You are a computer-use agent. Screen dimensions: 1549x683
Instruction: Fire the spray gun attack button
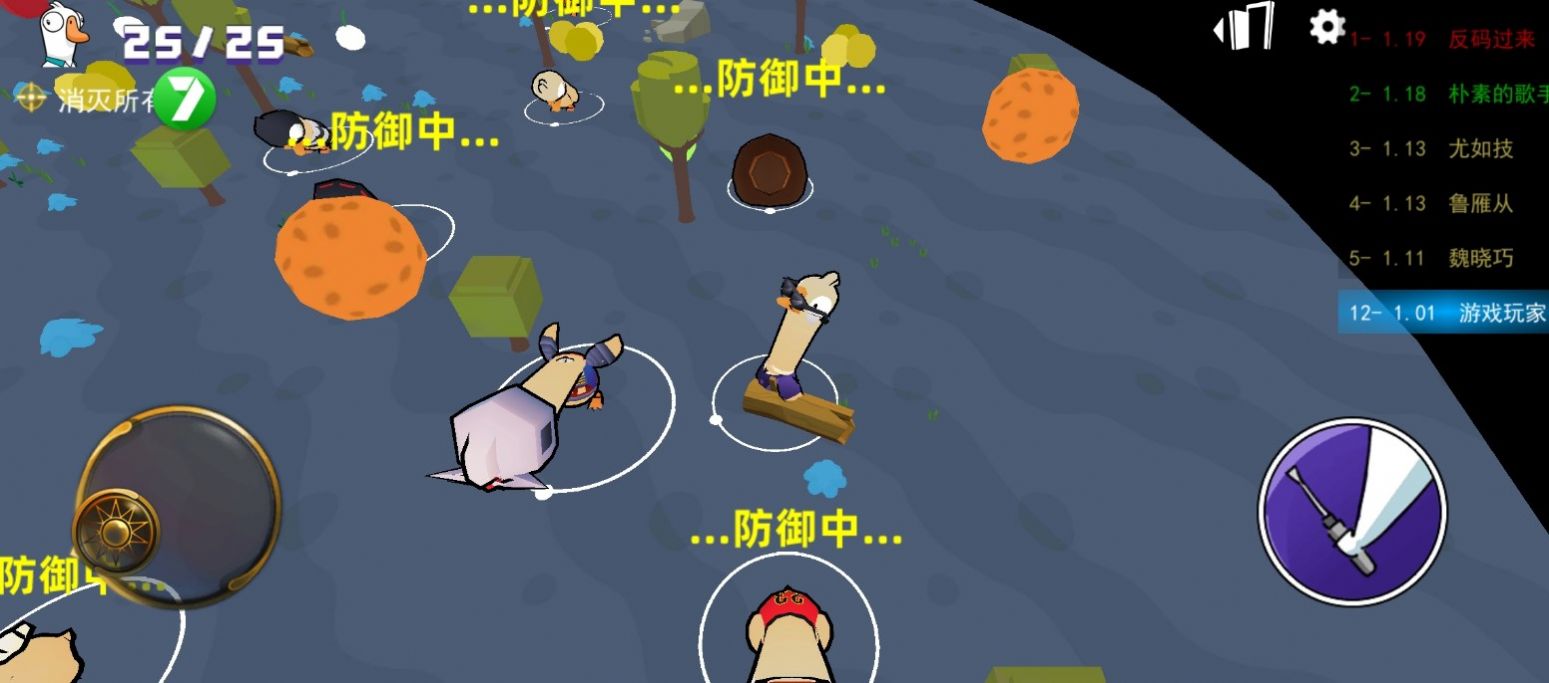(1352, 513)
